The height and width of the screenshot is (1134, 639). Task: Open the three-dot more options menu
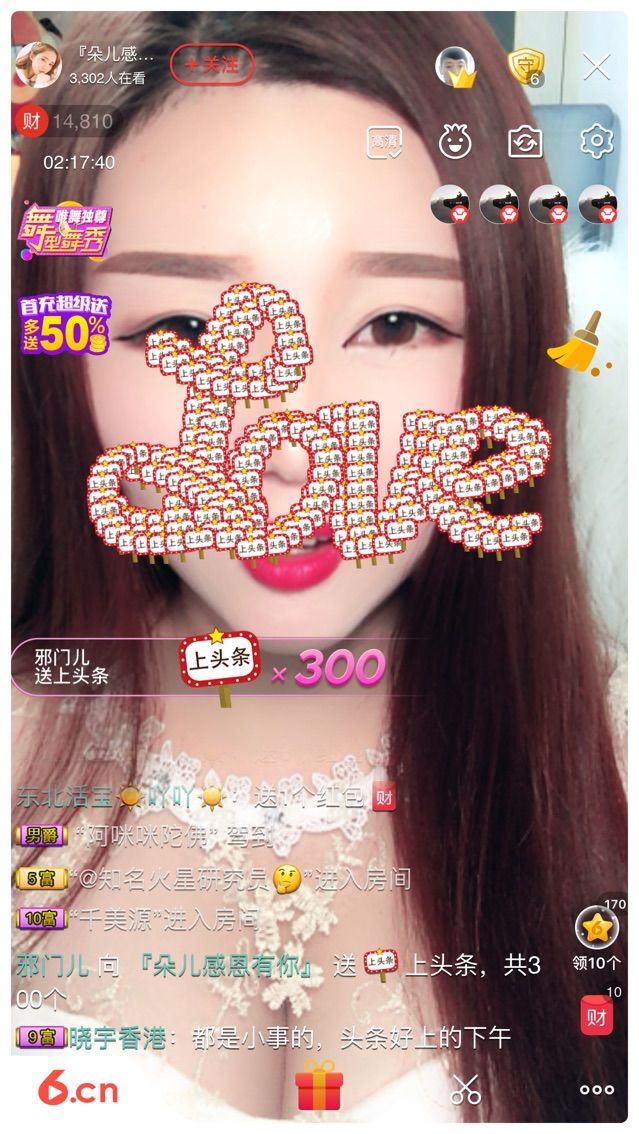tap(596, 1090)
